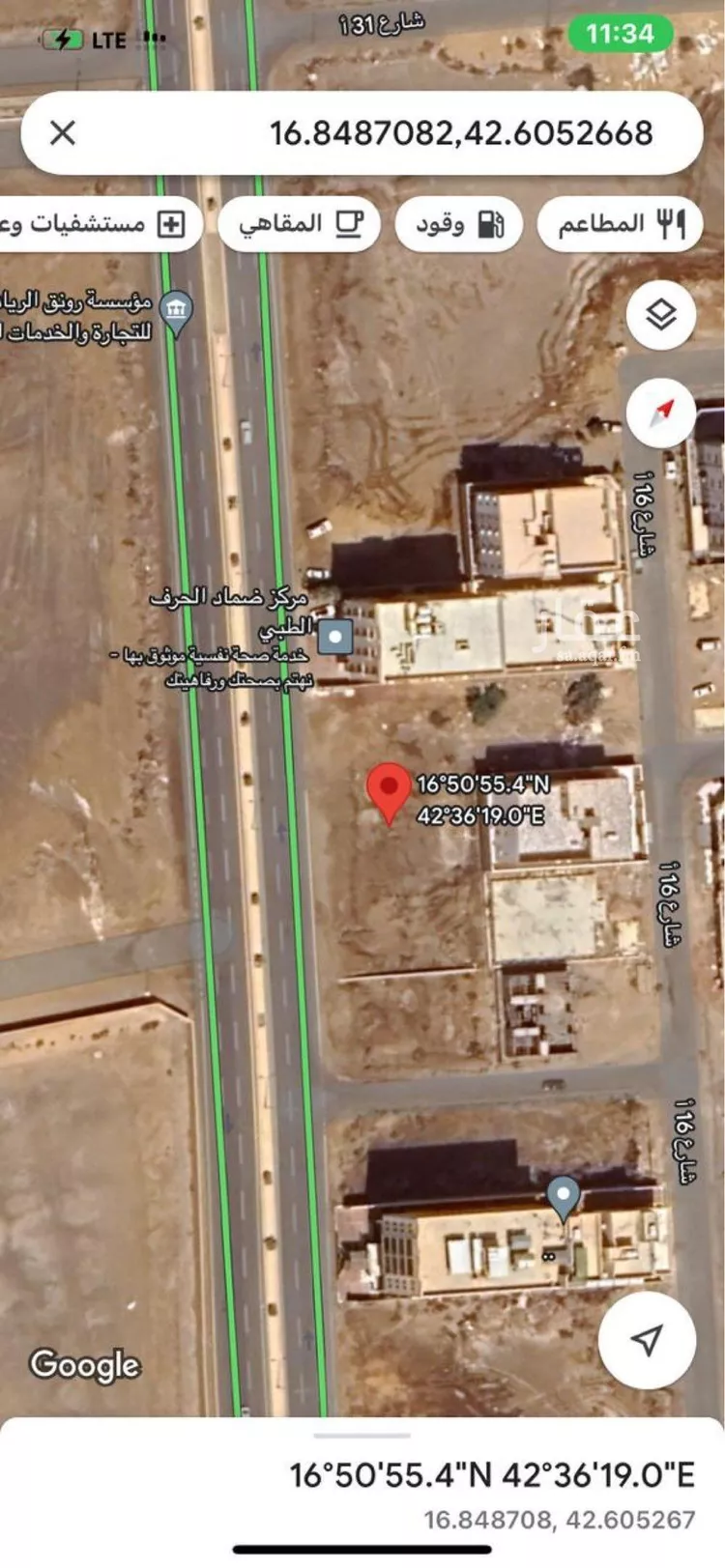Viewport: 725px width, 1568px height.
Task: Open the مؤسسة رونق الريادة place marker
Action: [x=176, y=311]
